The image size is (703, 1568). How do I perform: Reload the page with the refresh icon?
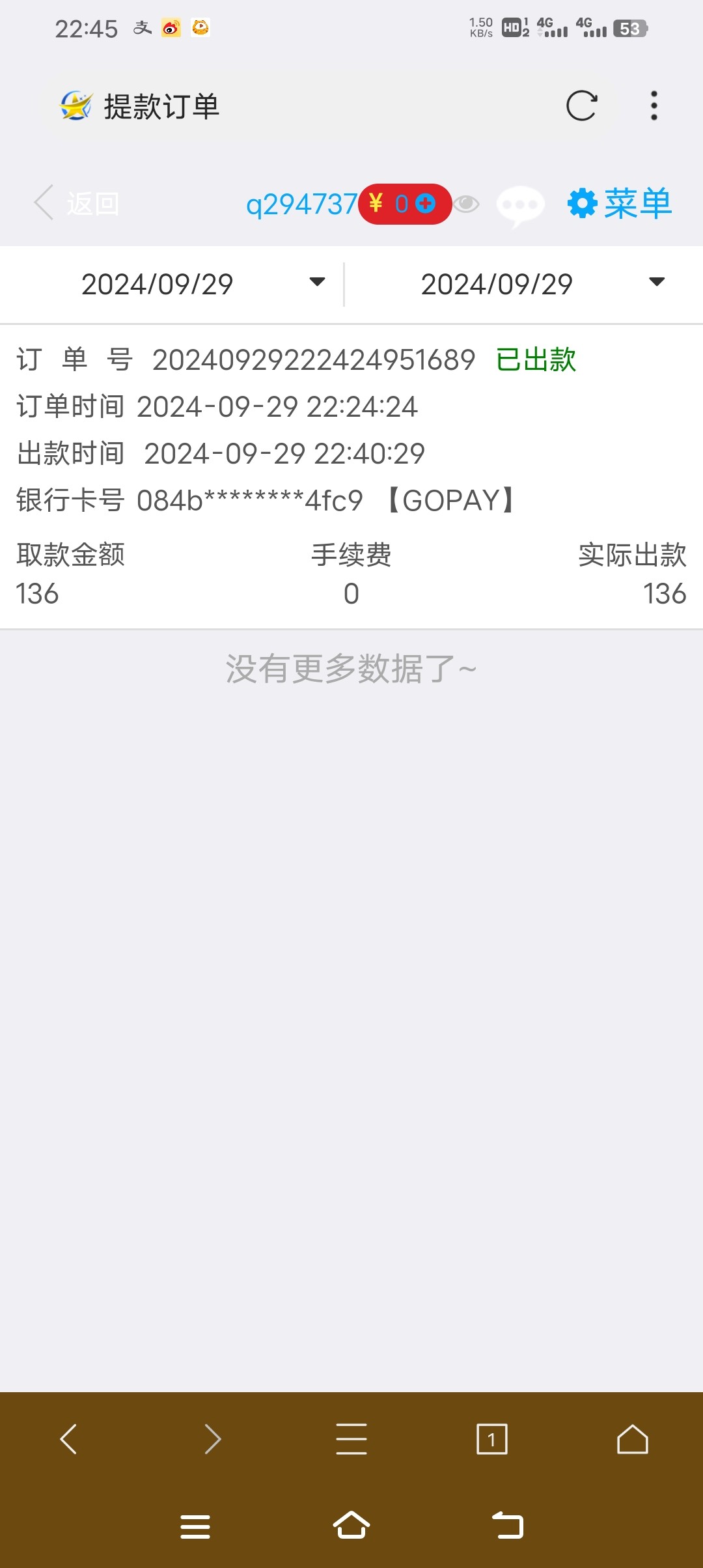[x=581, y=105]
